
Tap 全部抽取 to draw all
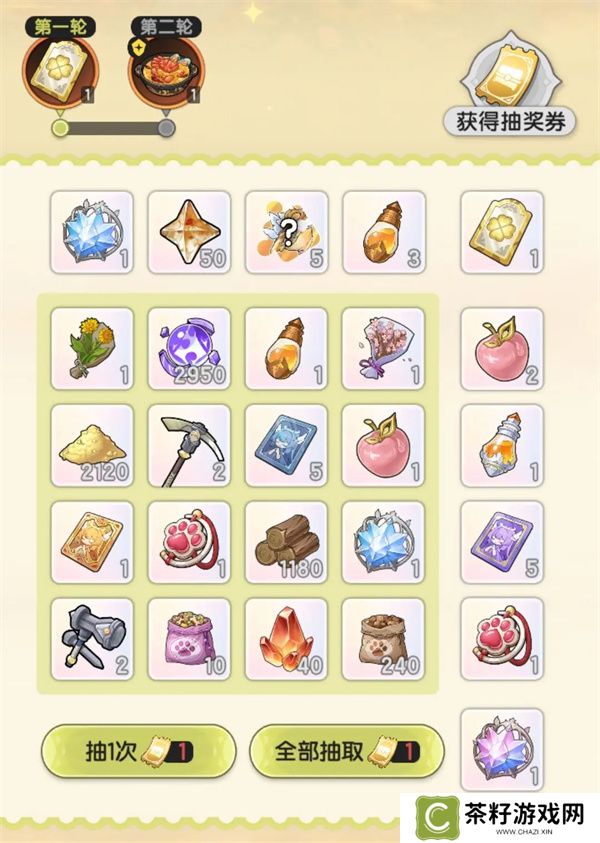(346, 751)
